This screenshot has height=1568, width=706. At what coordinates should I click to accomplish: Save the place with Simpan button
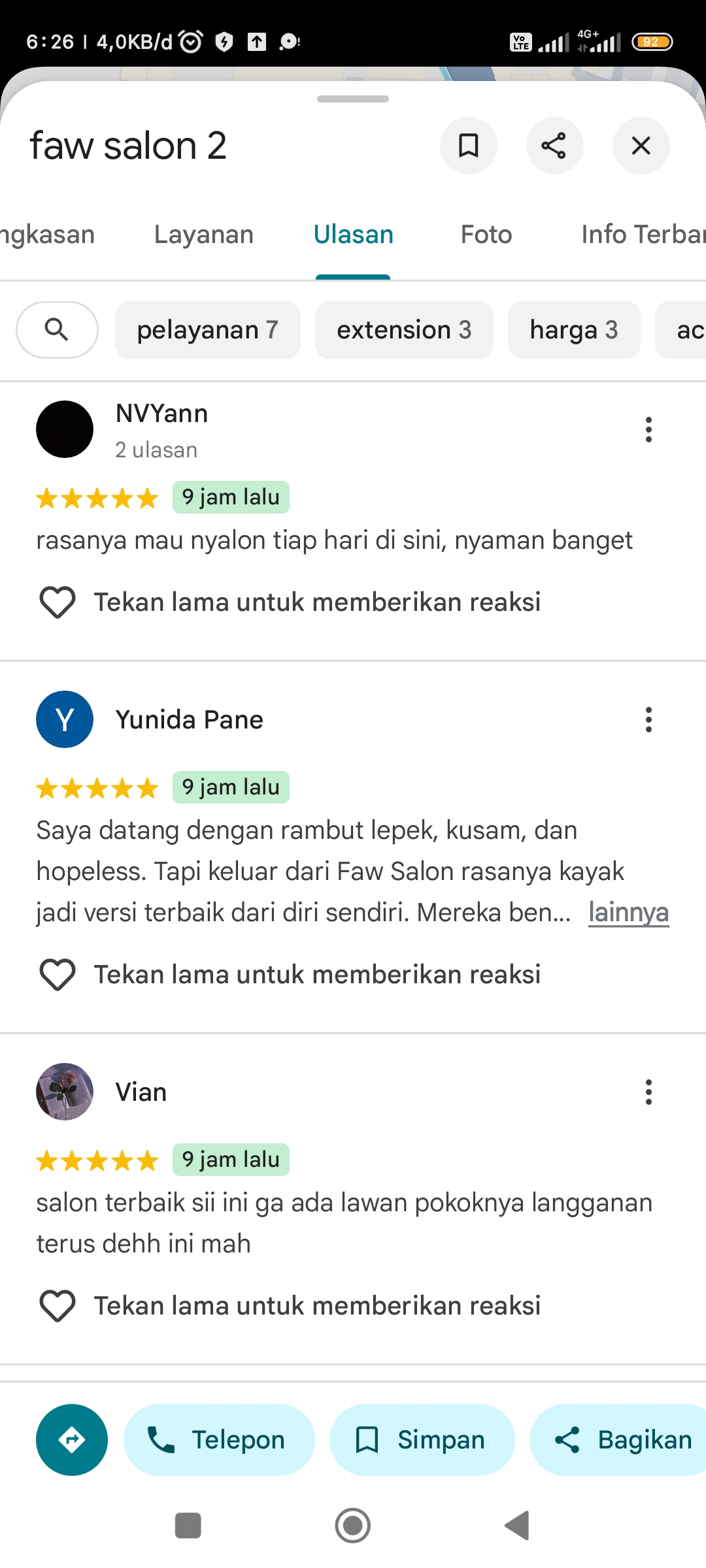[422, 1440]
